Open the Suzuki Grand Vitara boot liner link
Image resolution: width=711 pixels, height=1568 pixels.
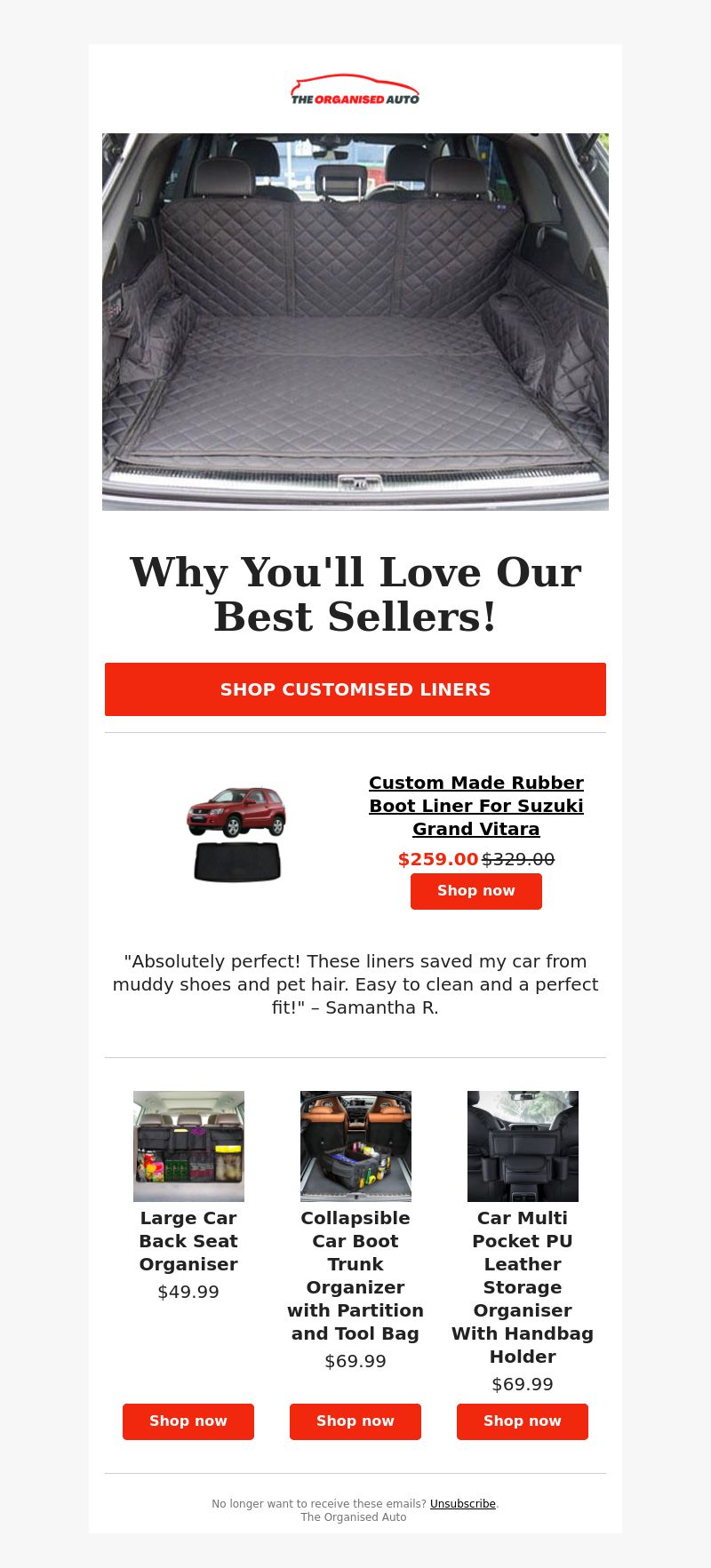(x=476, y=806)
